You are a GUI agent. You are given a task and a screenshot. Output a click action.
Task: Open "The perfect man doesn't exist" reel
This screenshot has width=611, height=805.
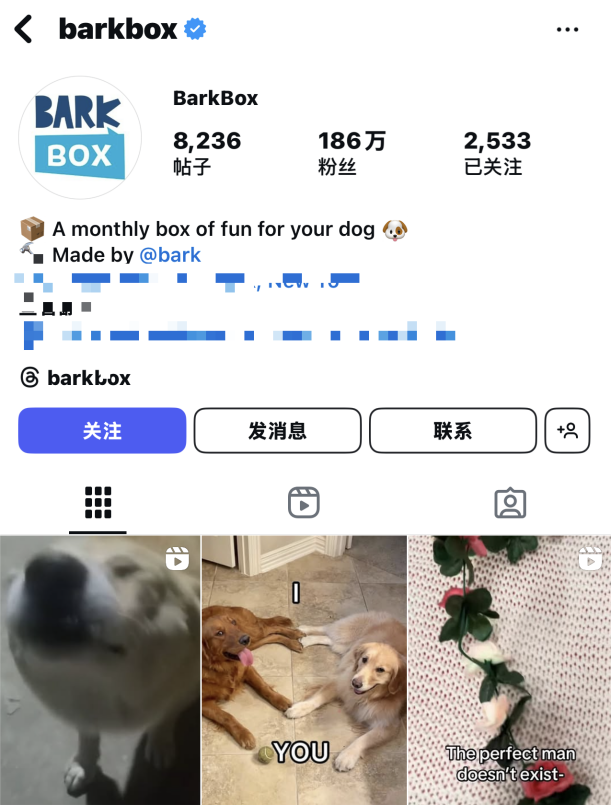pyautogui.click(x=510, y=670)
